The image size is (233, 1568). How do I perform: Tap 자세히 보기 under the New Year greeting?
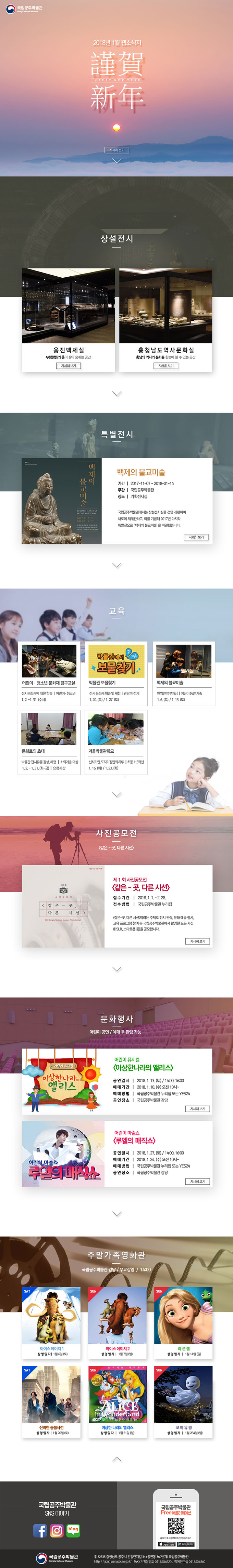pyautogui.click(x=116, y=150)
